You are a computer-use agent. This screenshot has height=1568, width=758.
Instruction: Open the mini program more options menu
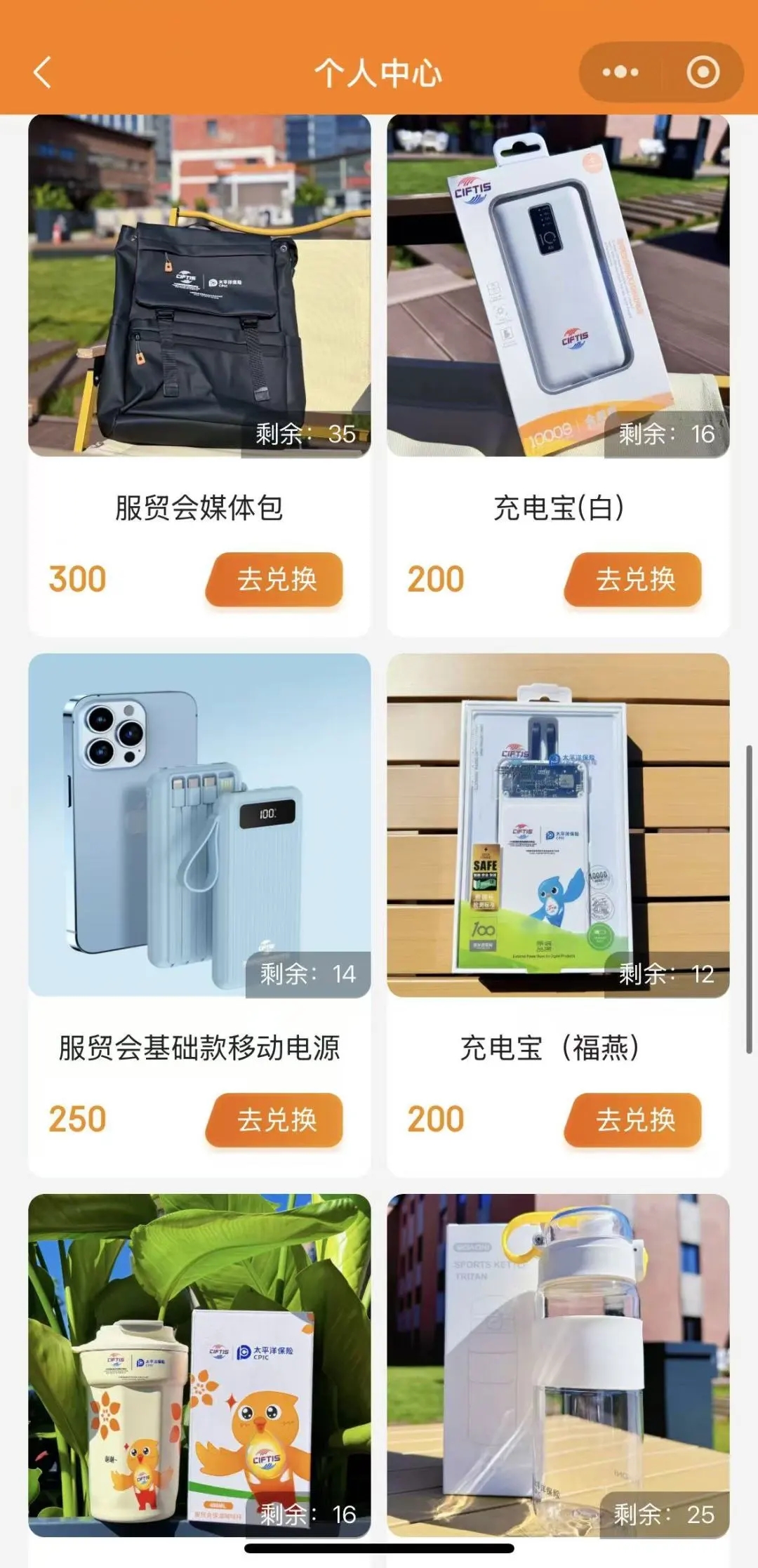[620, 72]
